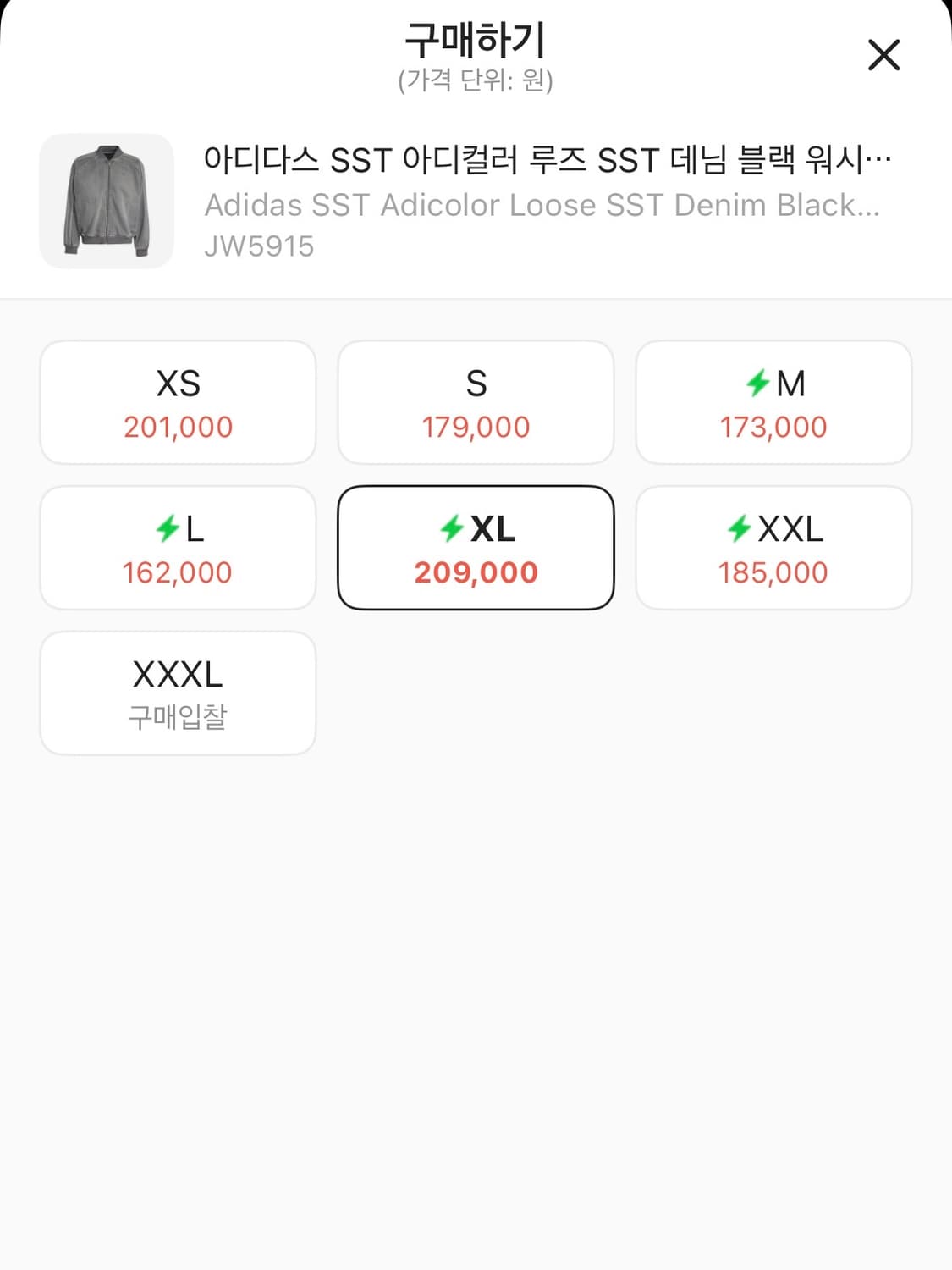
Task: Select the highlighted XL size option
Action: [x=476, y=548]
